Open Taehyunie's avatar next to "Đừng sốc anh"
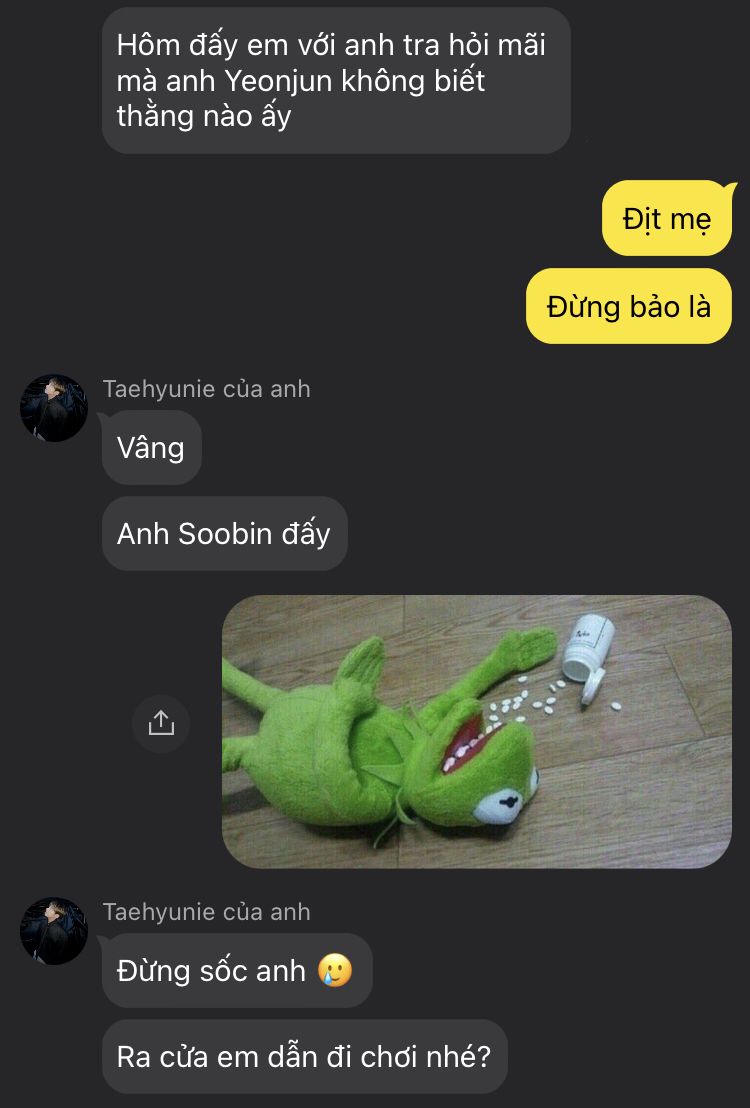 point(54,931)
